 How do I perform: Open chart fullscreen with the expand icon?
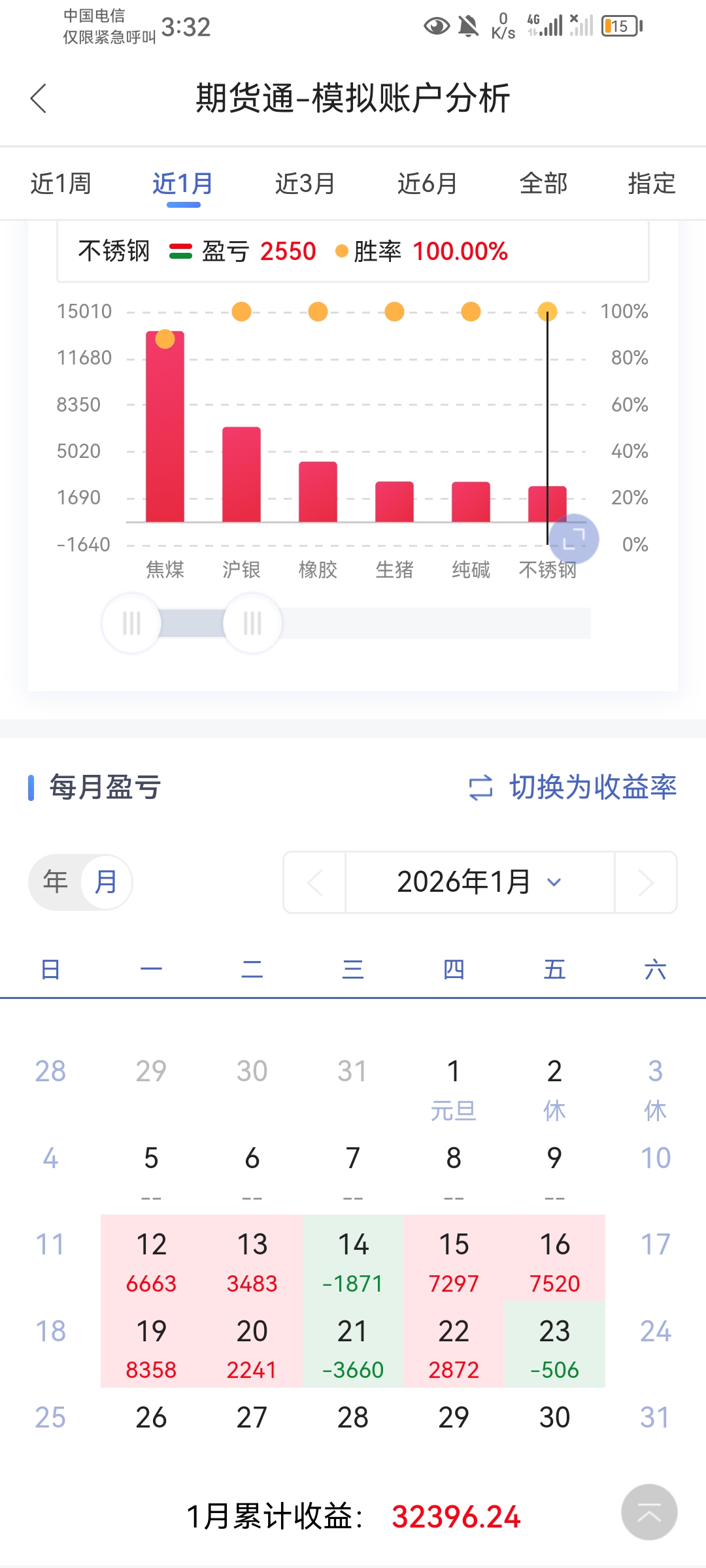(574, 539)
